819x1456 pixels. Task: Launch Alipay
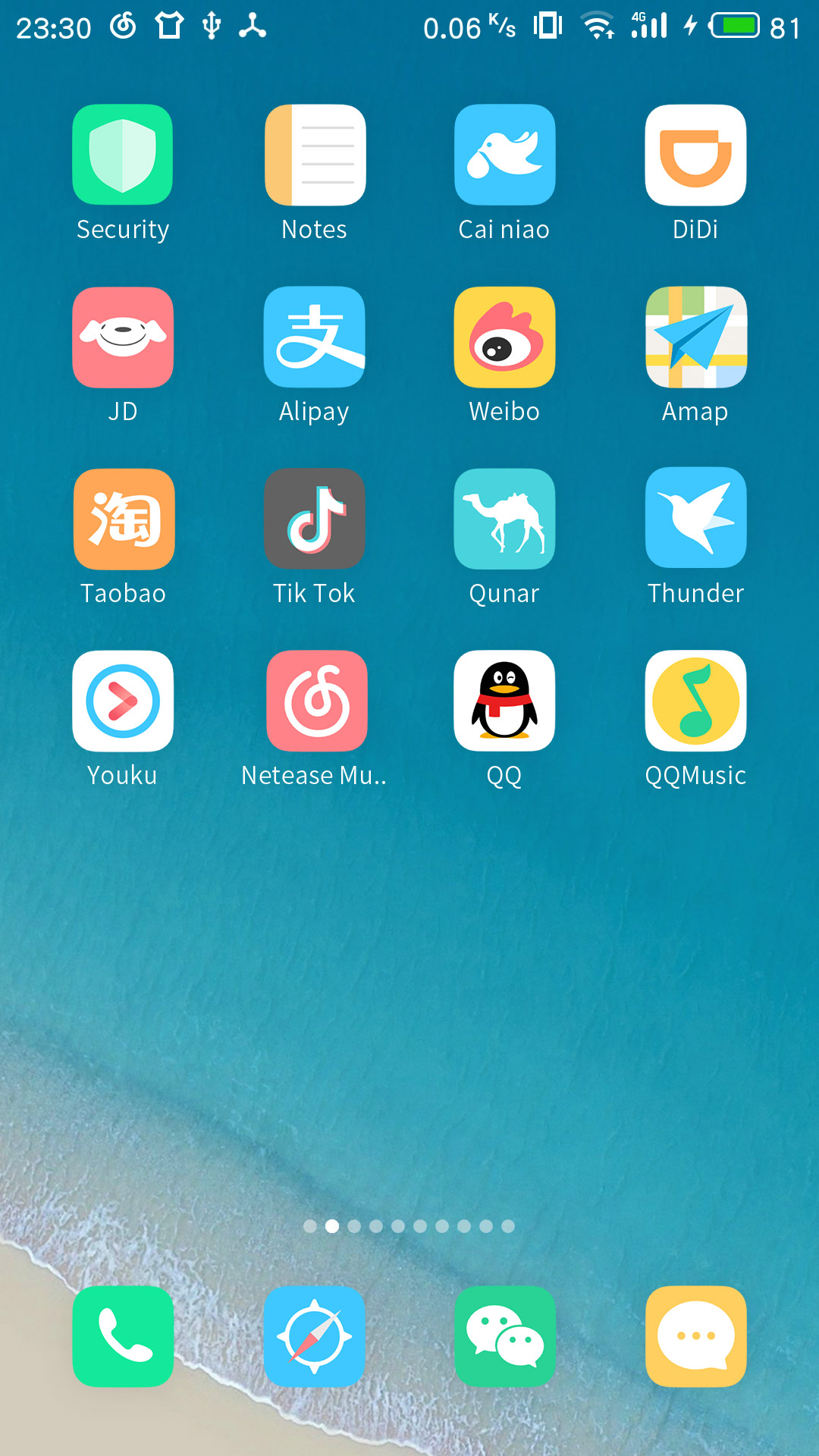315,337
